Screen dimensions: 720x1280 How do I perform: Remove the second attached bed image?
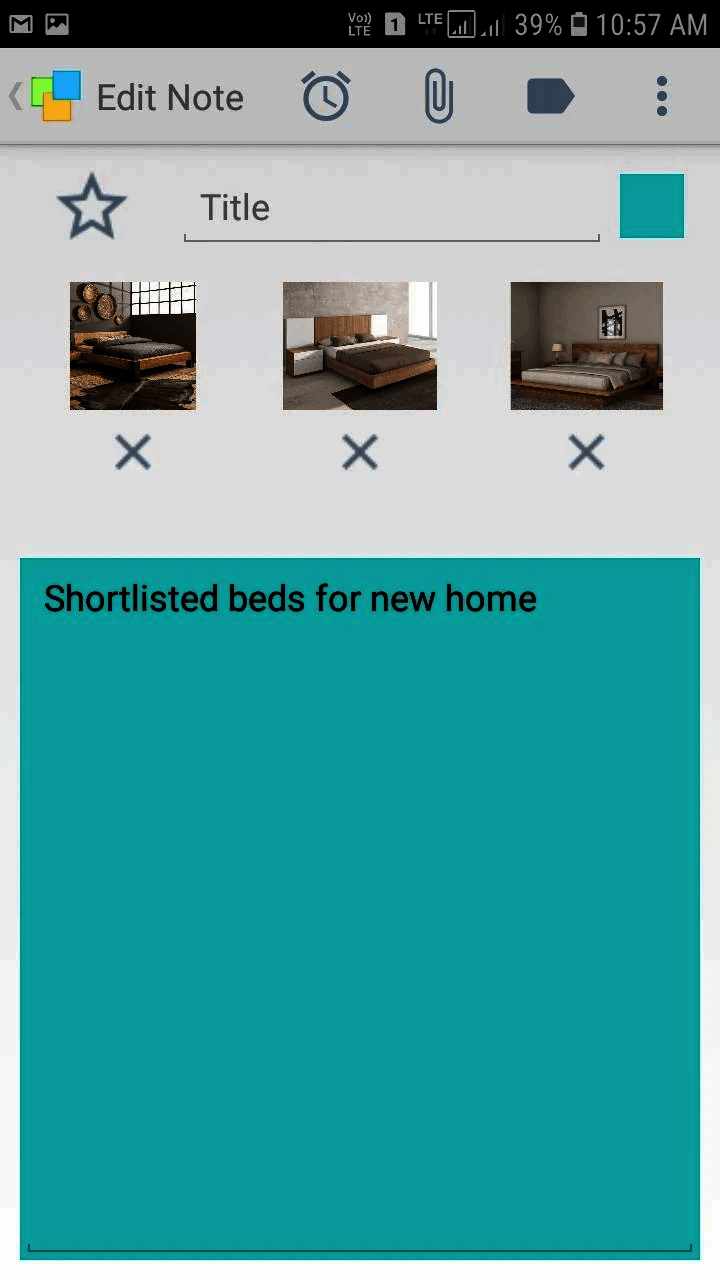[360, 454]
